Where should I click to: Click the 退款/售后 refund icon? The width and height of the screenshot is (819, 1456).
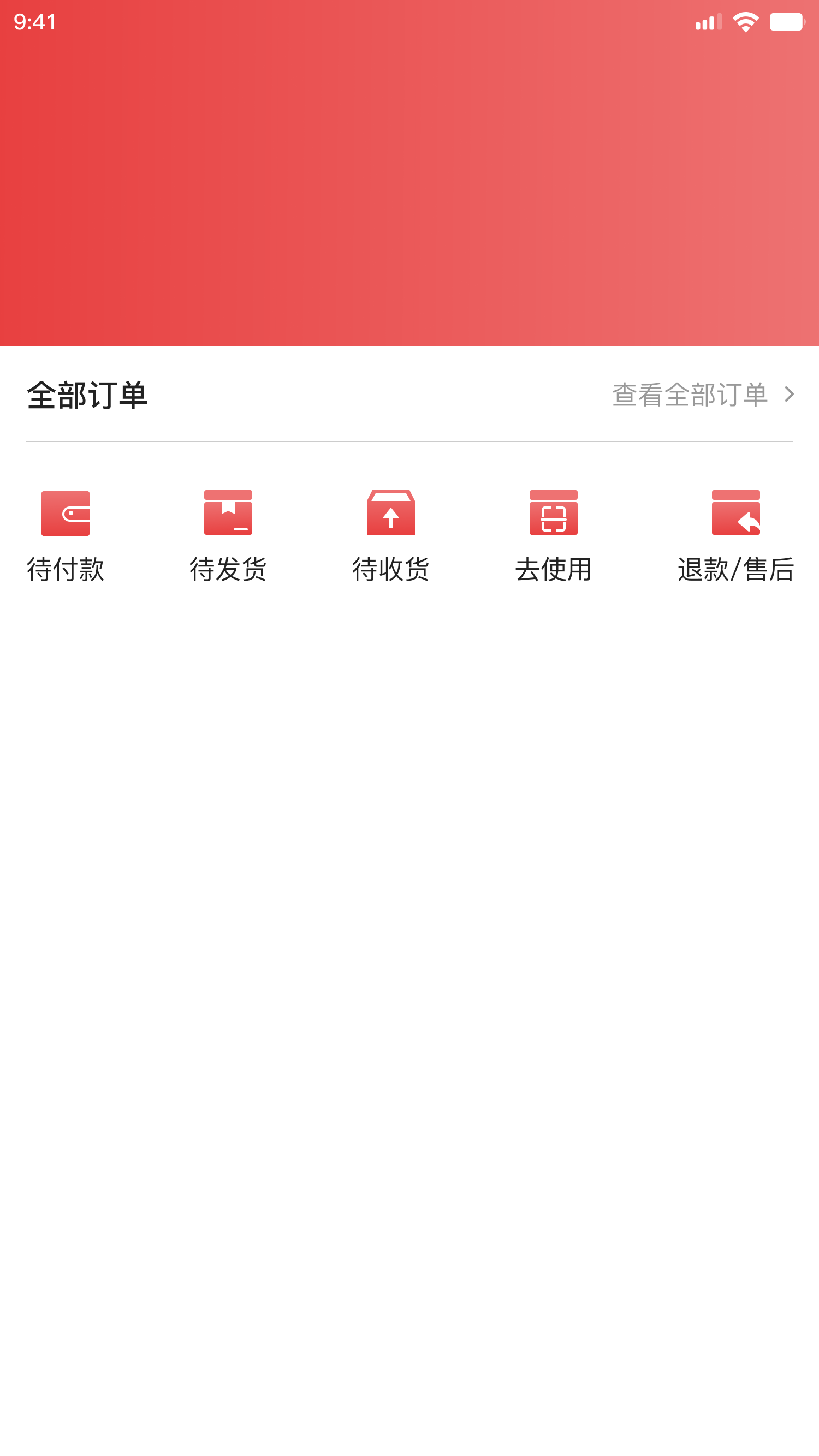click(737, 513)
